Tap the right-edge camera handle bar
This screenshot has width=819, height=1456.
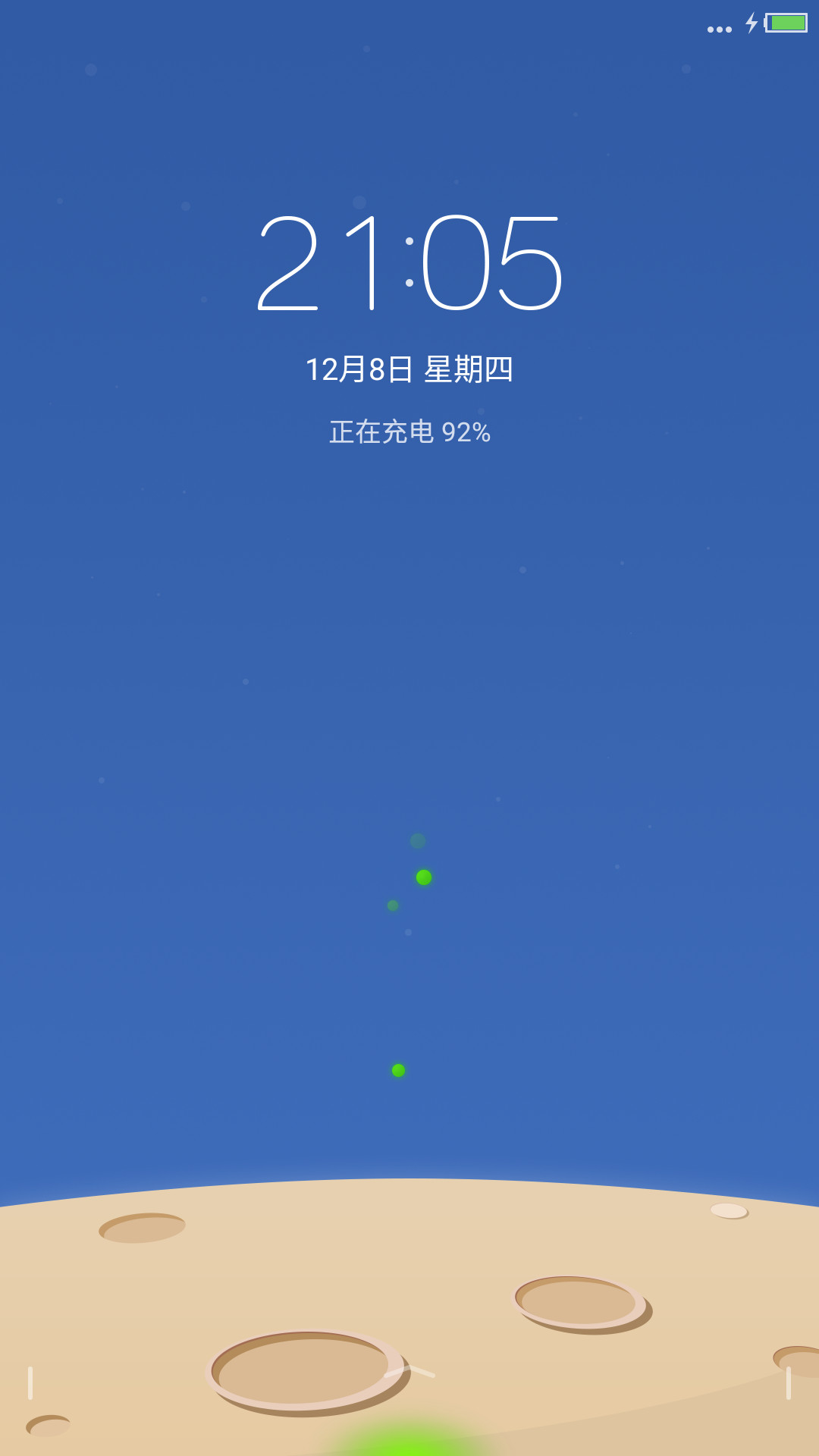(x=789, y=1383)
